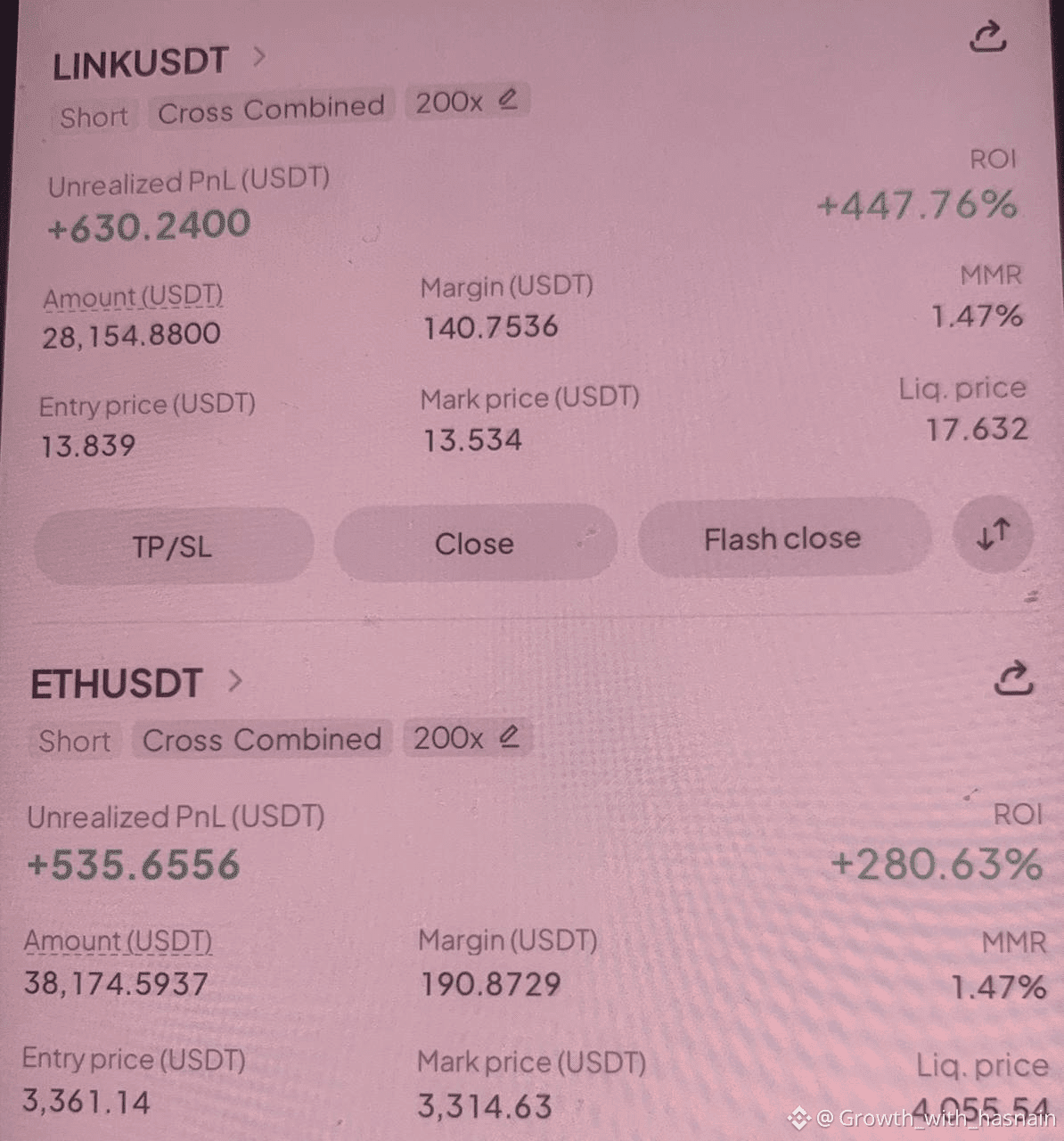Open the ETHUSDT trading pair
The height and width of the screenshot is (1141, 1064).
click(x=135, y=684)
